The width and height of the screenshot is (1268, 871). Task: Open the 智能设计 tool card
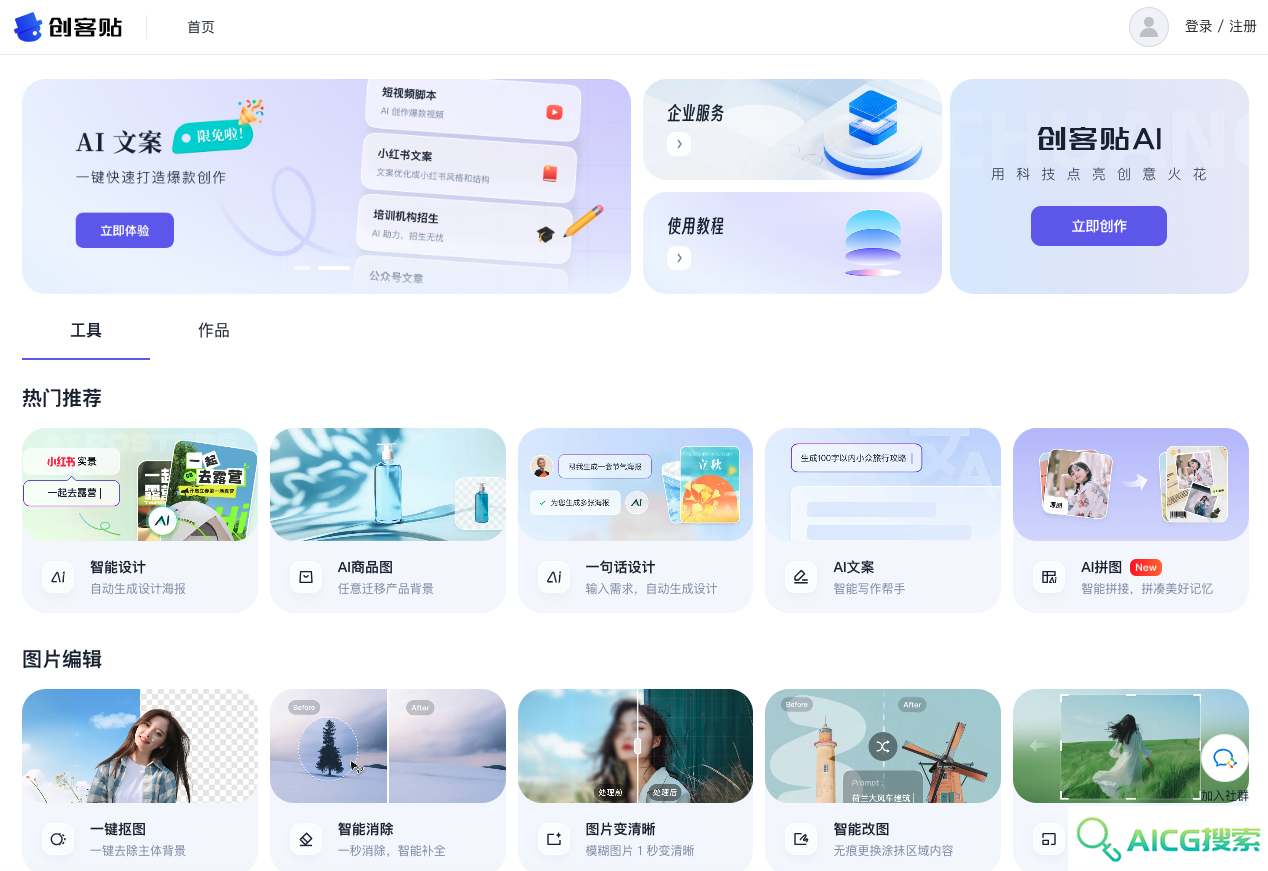coord(139,520)
